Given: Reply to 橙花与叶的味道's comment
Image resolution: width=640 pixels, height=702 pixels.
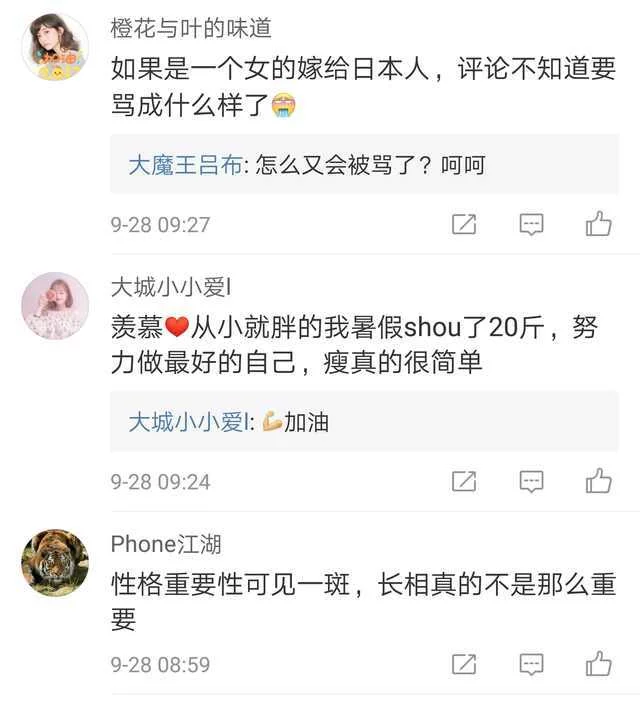Looking at the screenshot, I should (x=531, y=224).
